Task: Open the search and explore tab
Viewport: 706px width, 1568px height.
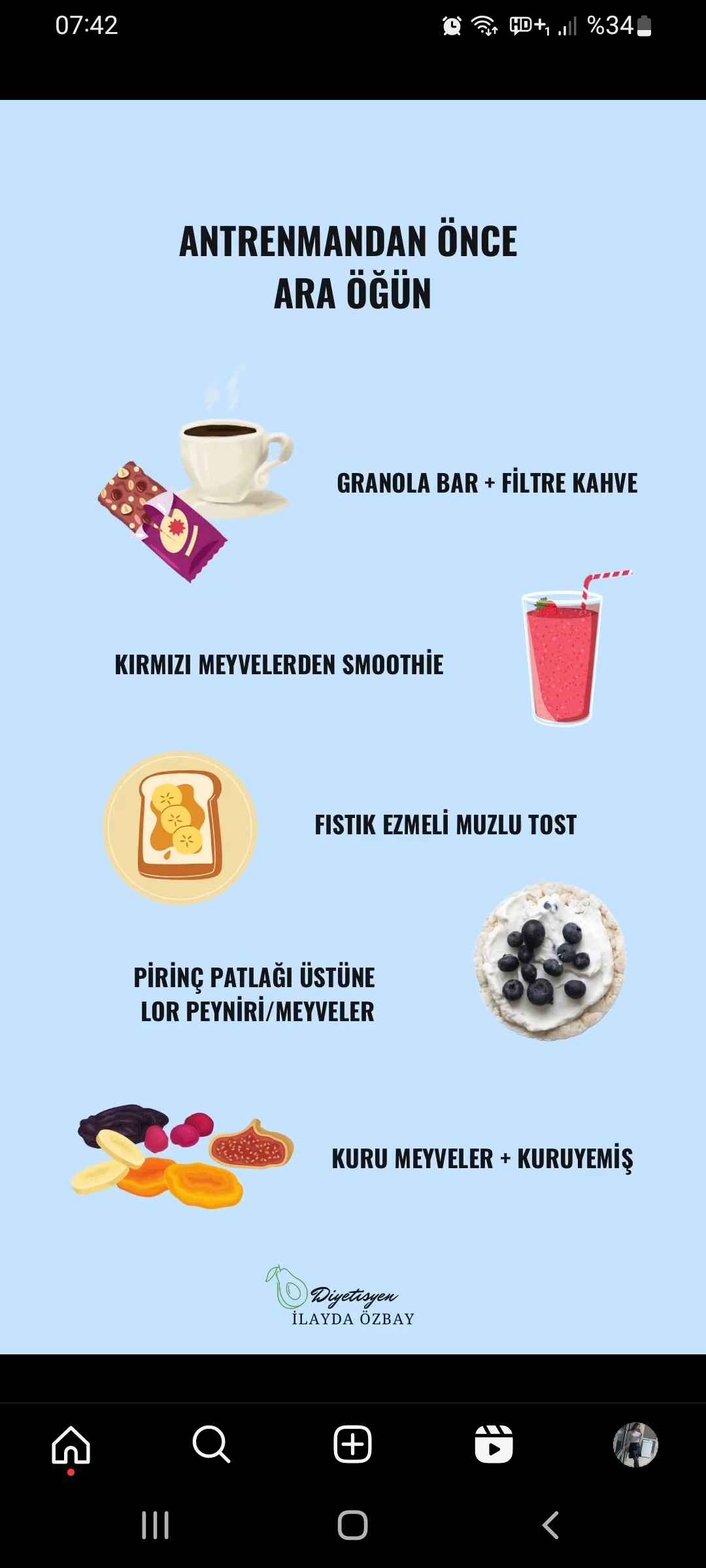Action: 211,1445
